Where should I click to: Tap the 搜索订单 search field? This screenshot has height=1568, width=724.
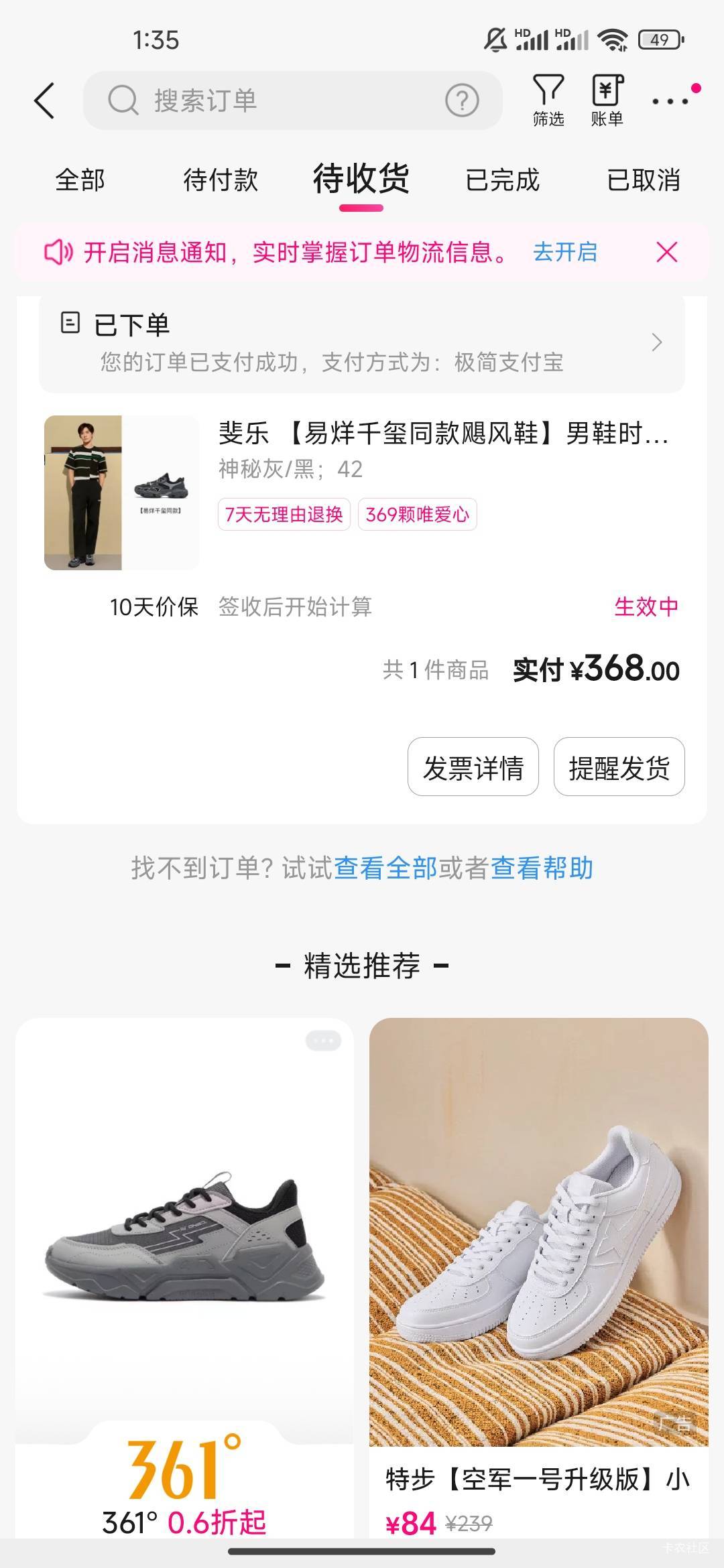[x=268, y=101]
